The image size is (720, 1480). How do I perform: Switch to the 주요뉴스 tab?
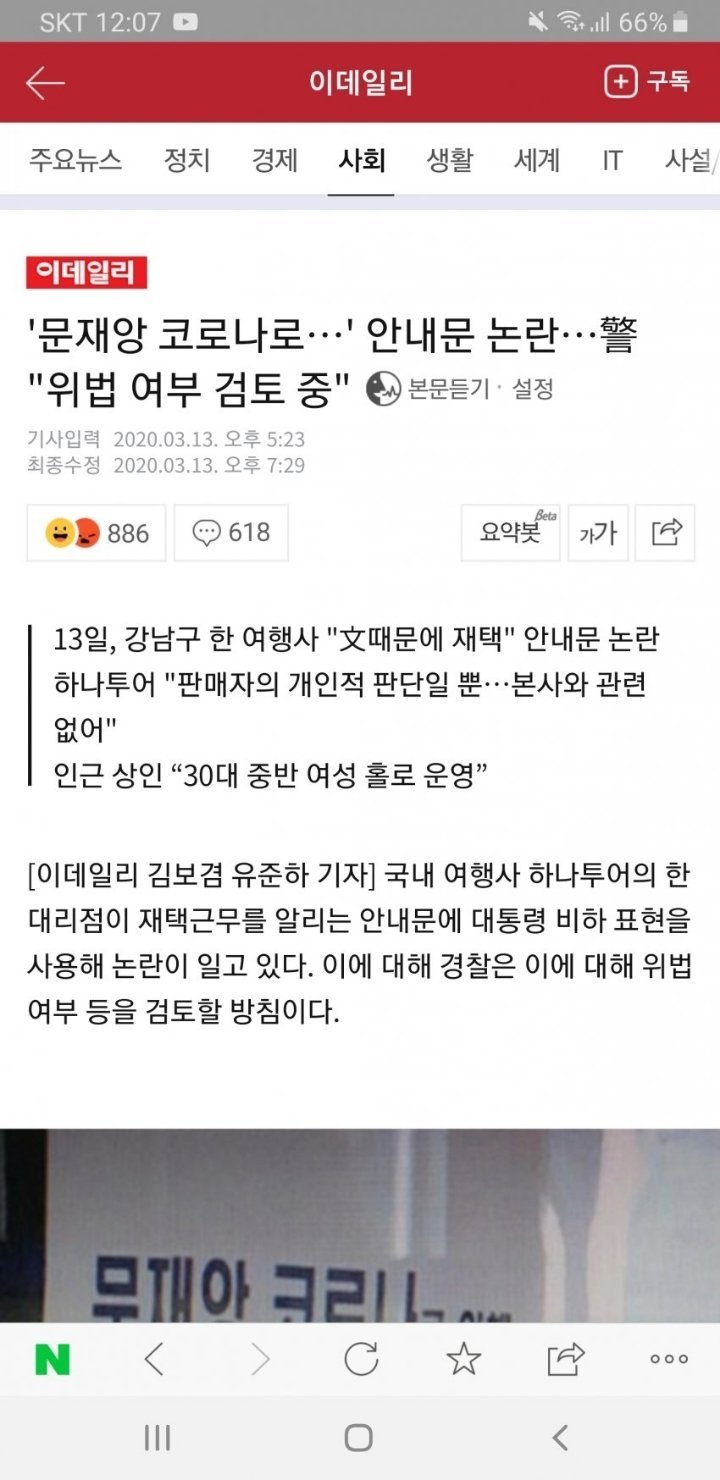[x=75, y=160]
